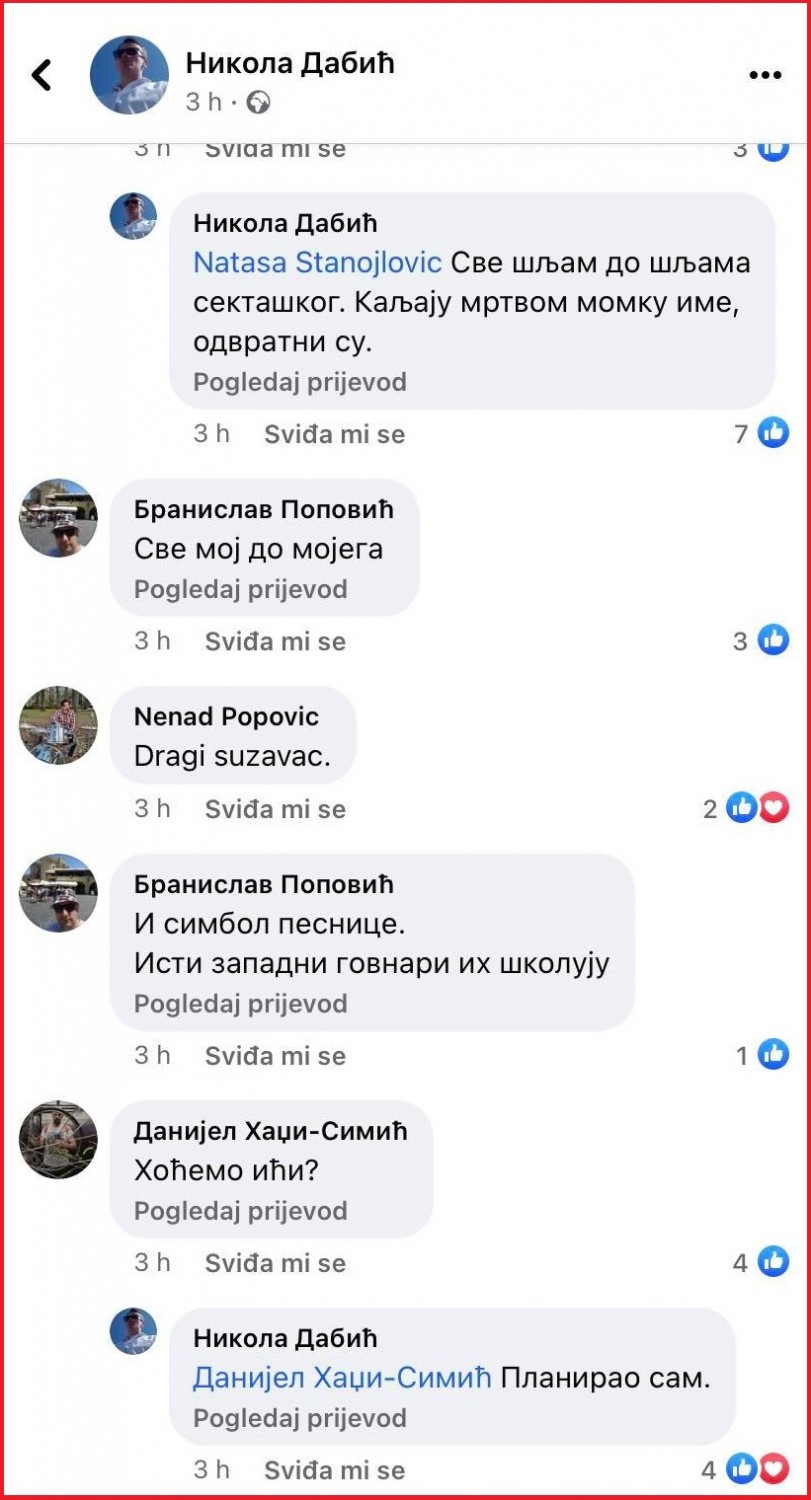Open the Данијел Хаџи-Симић mention in the reply
The image size is (811, 1500).
pyautogui.click(x=342, y=1378)
